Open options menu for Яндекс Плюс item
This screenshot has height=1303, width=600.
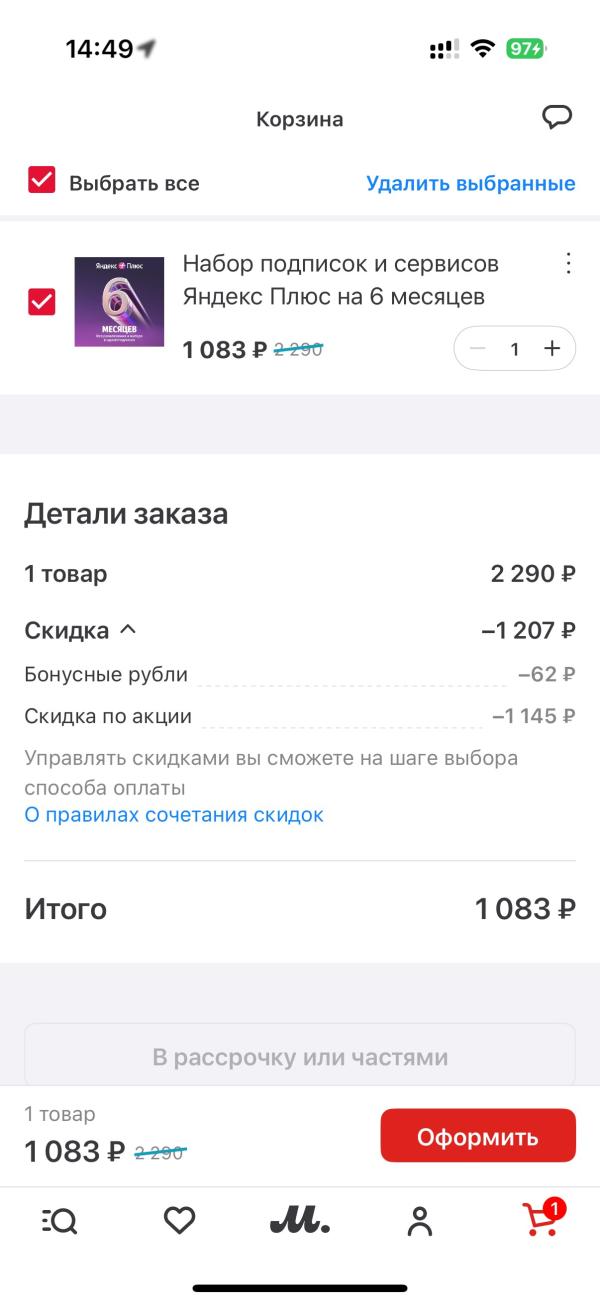point(568,263)
